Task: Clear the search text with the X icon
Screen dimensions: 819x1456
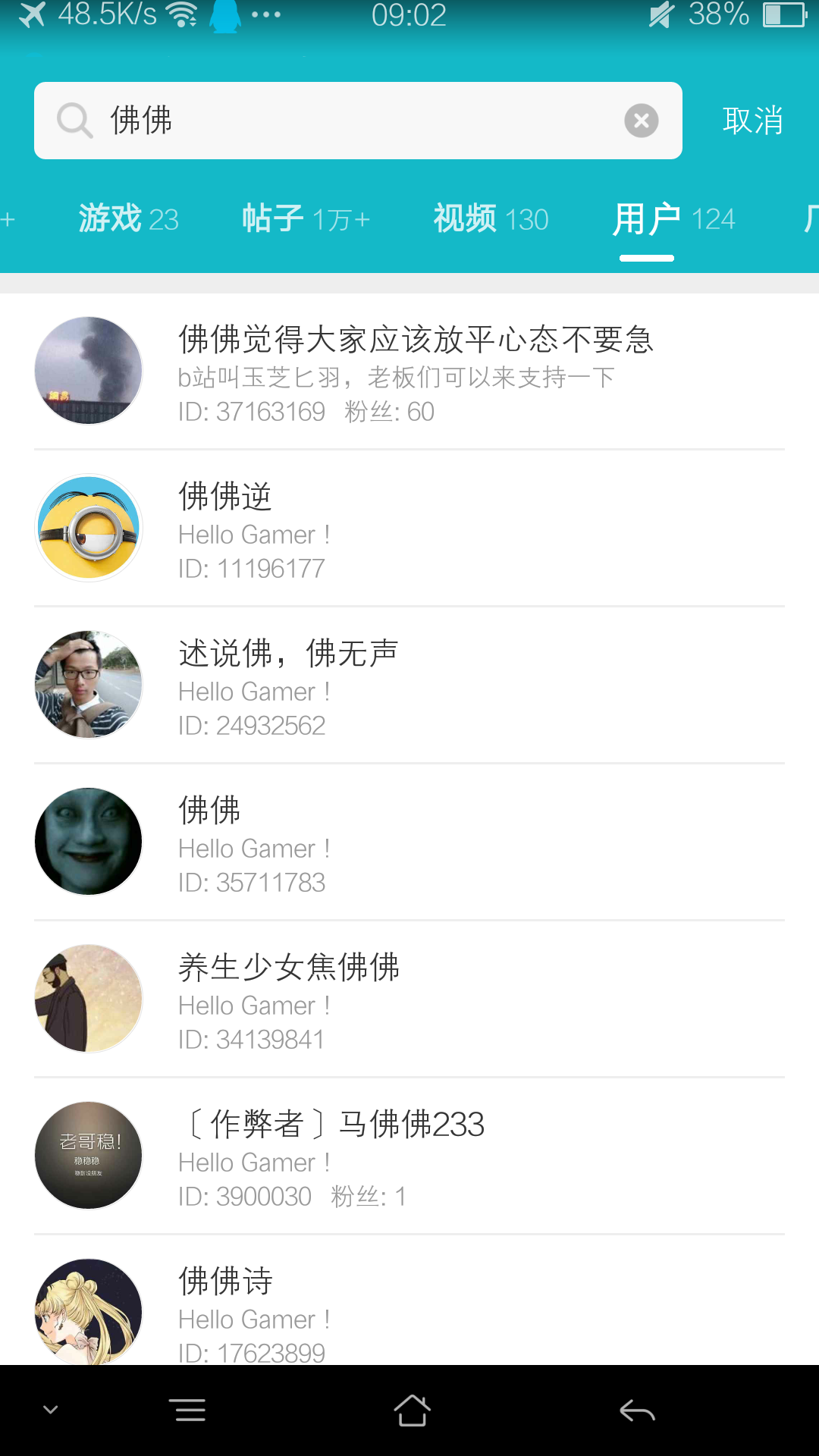Action: tap(641, 121)
